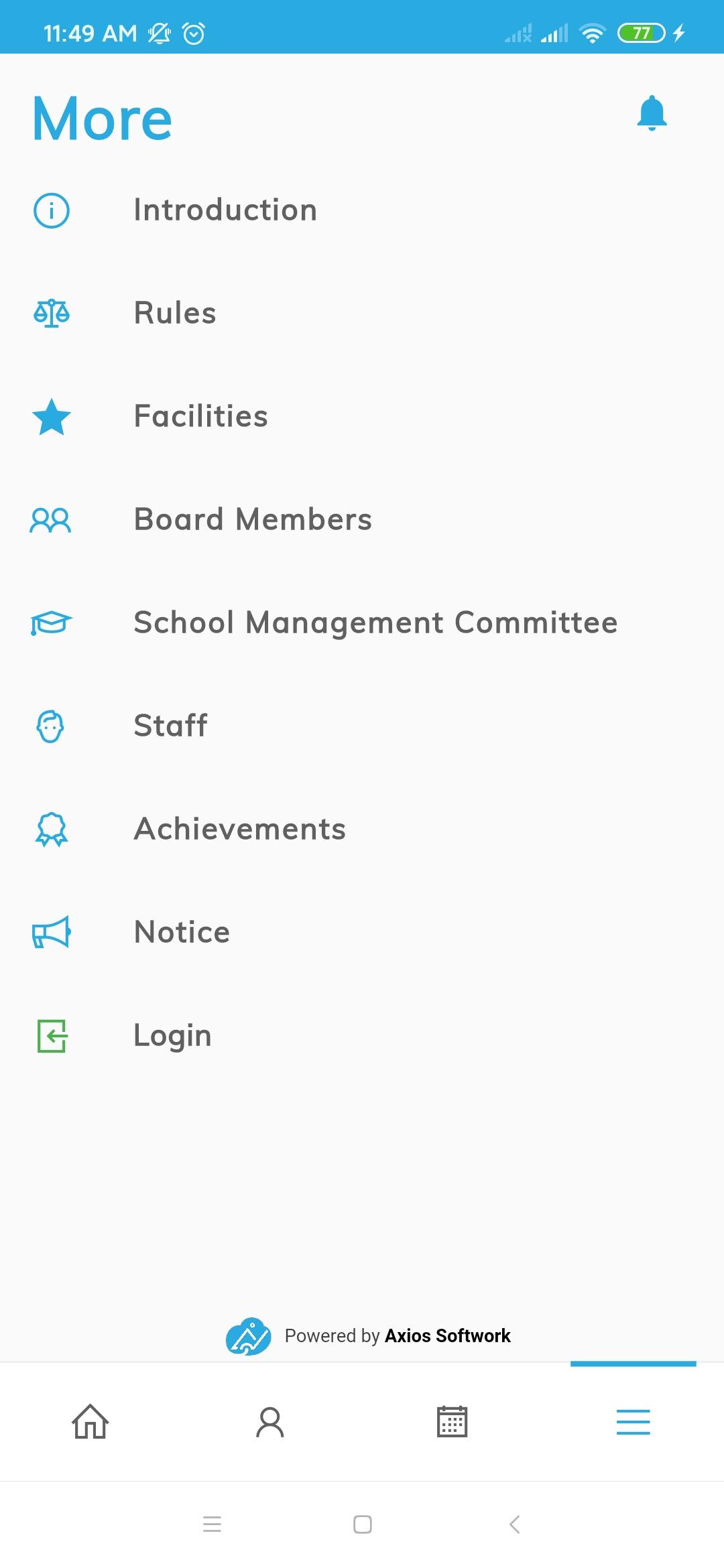Check the Notice board

(362, 933)
